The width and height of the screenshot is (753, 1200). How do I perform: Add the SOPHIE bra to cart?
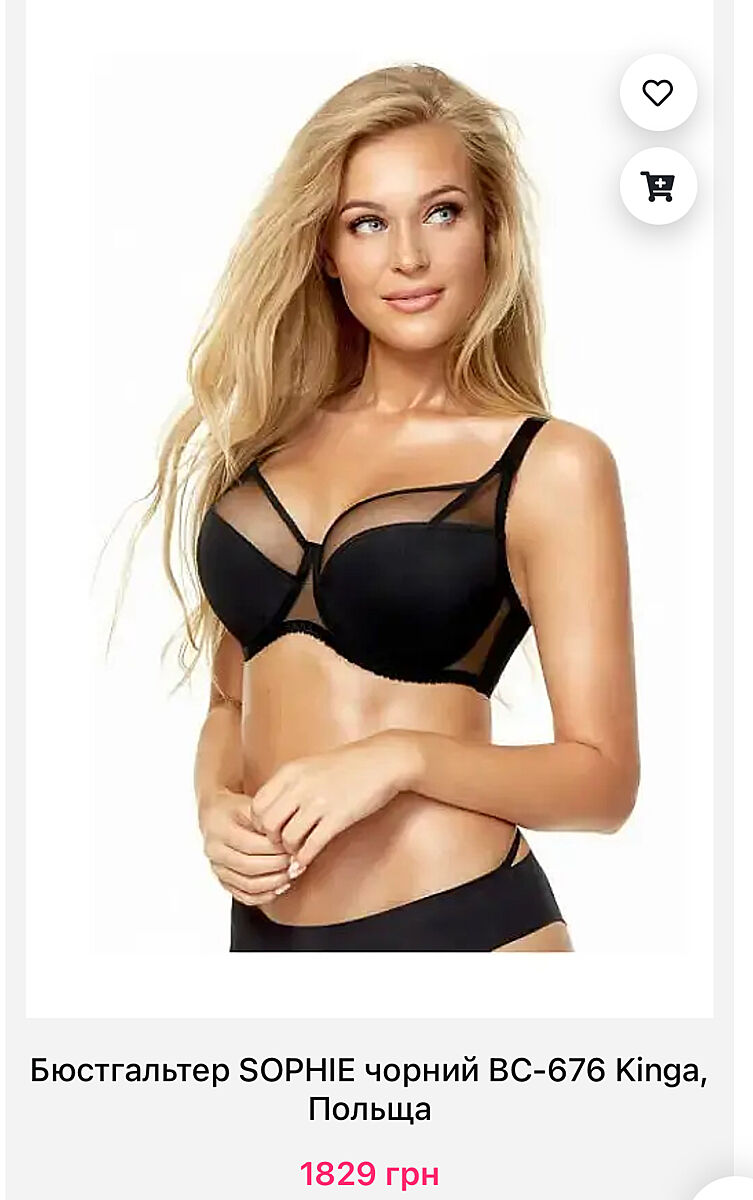coord(657,186)
